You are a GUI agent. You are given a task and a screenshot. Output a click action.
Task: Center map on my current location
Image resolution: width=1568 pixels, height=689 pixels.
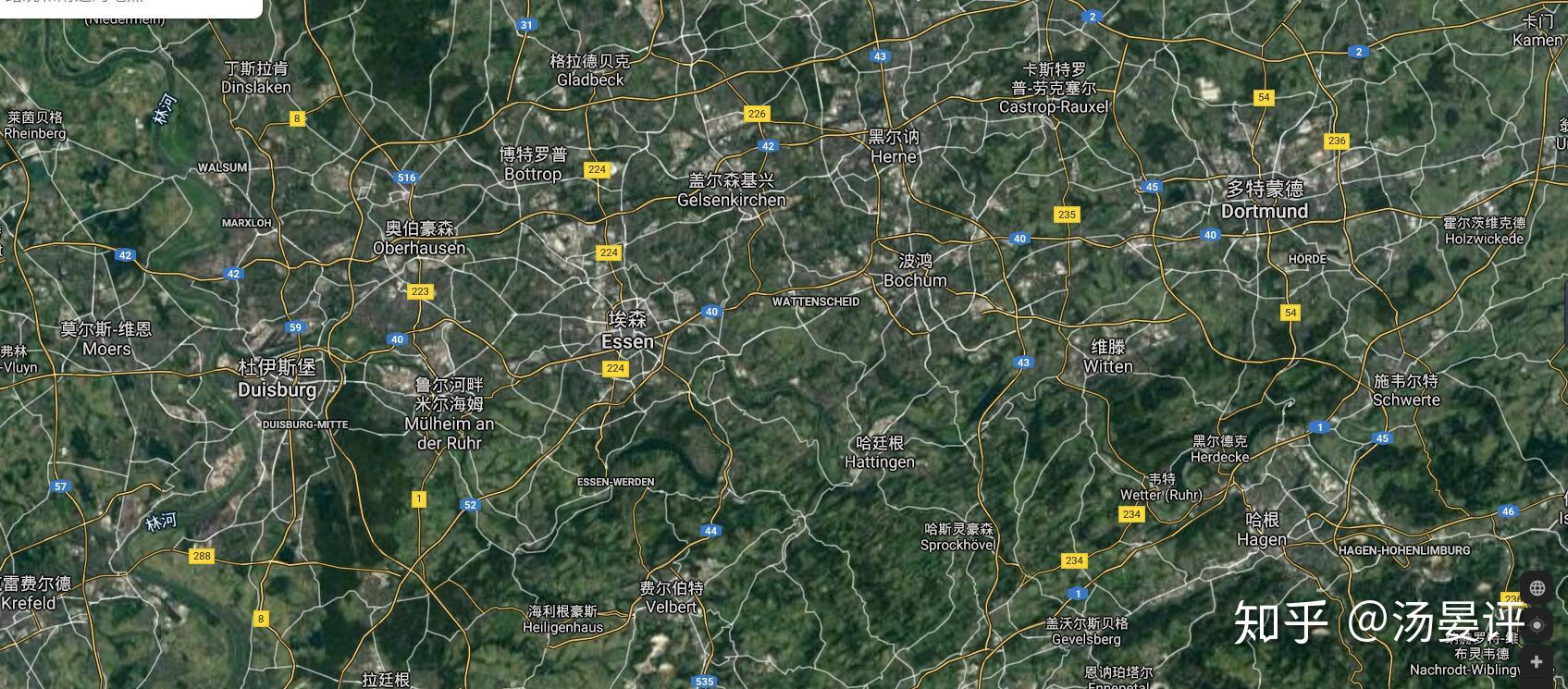1537,625
